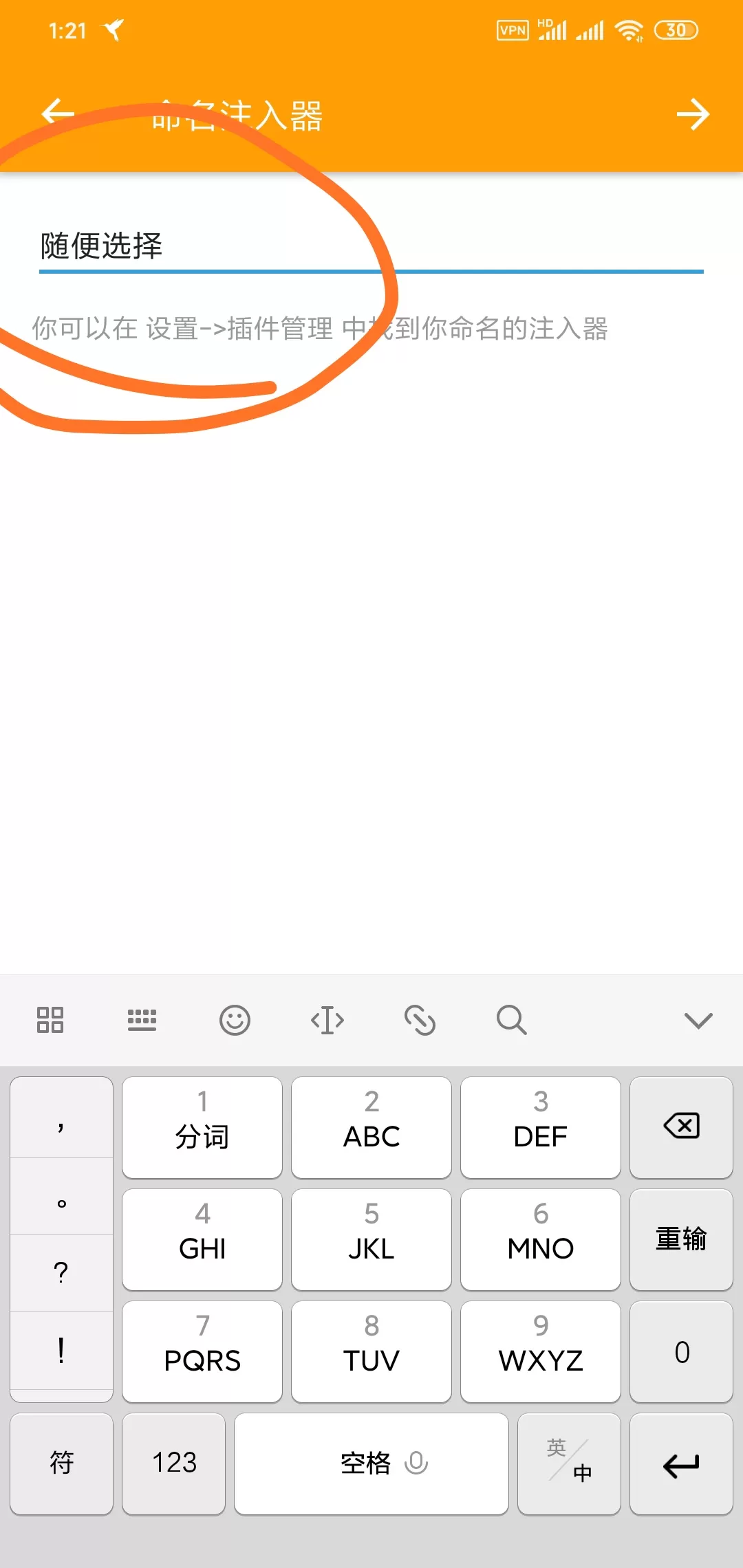743x1568 pixels.
Task: Tap the 分词 key
Action: point(202,1127)
